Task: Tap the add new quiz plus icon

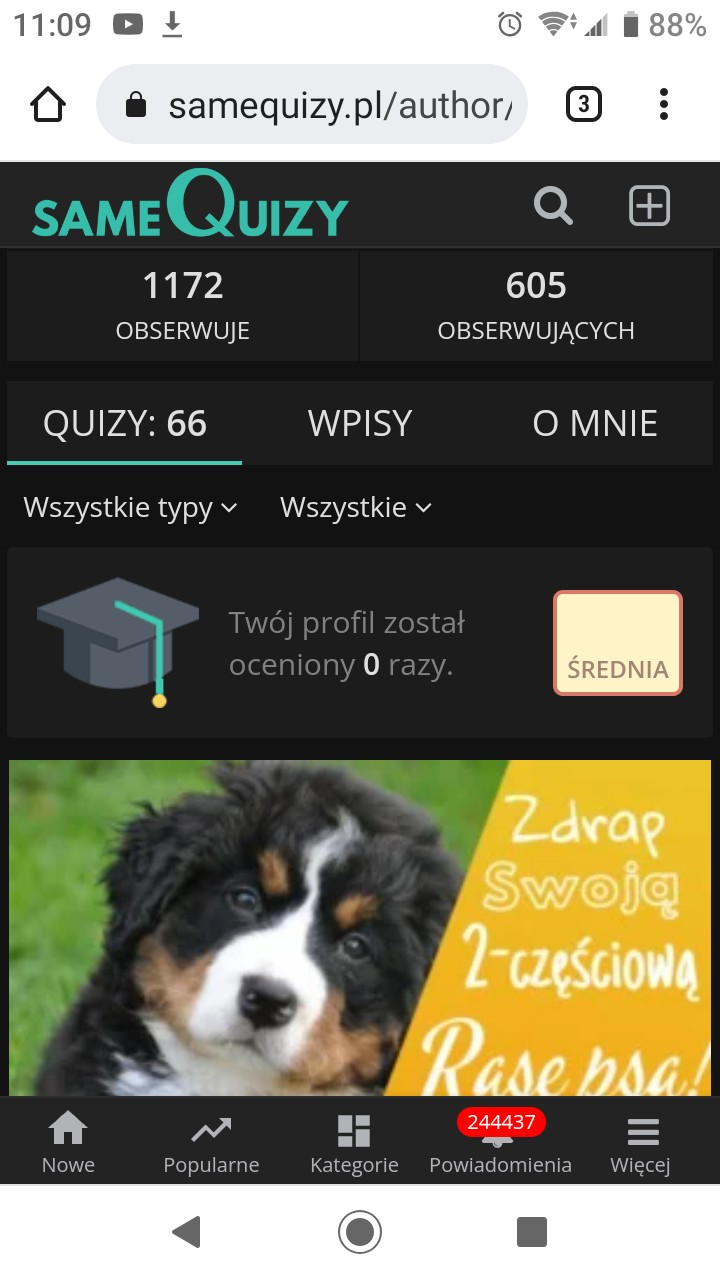Action: 648,206
